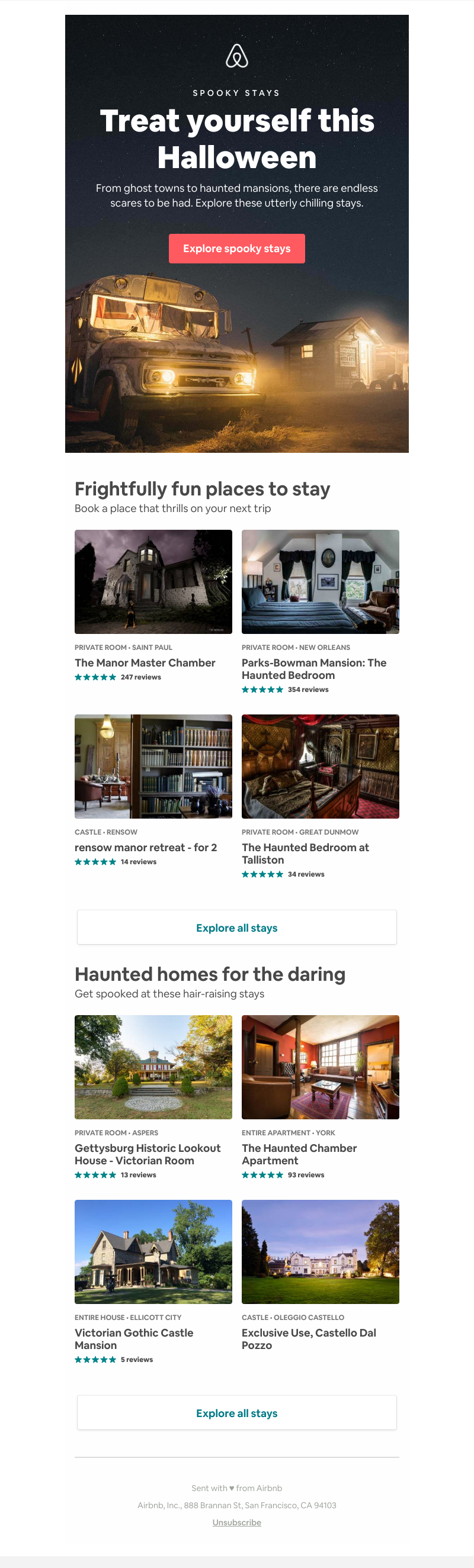Open Parks-Bowman Mansion Haunted Bedroom listing
This screenshot has width=474, height=1568.
(313, 668)
